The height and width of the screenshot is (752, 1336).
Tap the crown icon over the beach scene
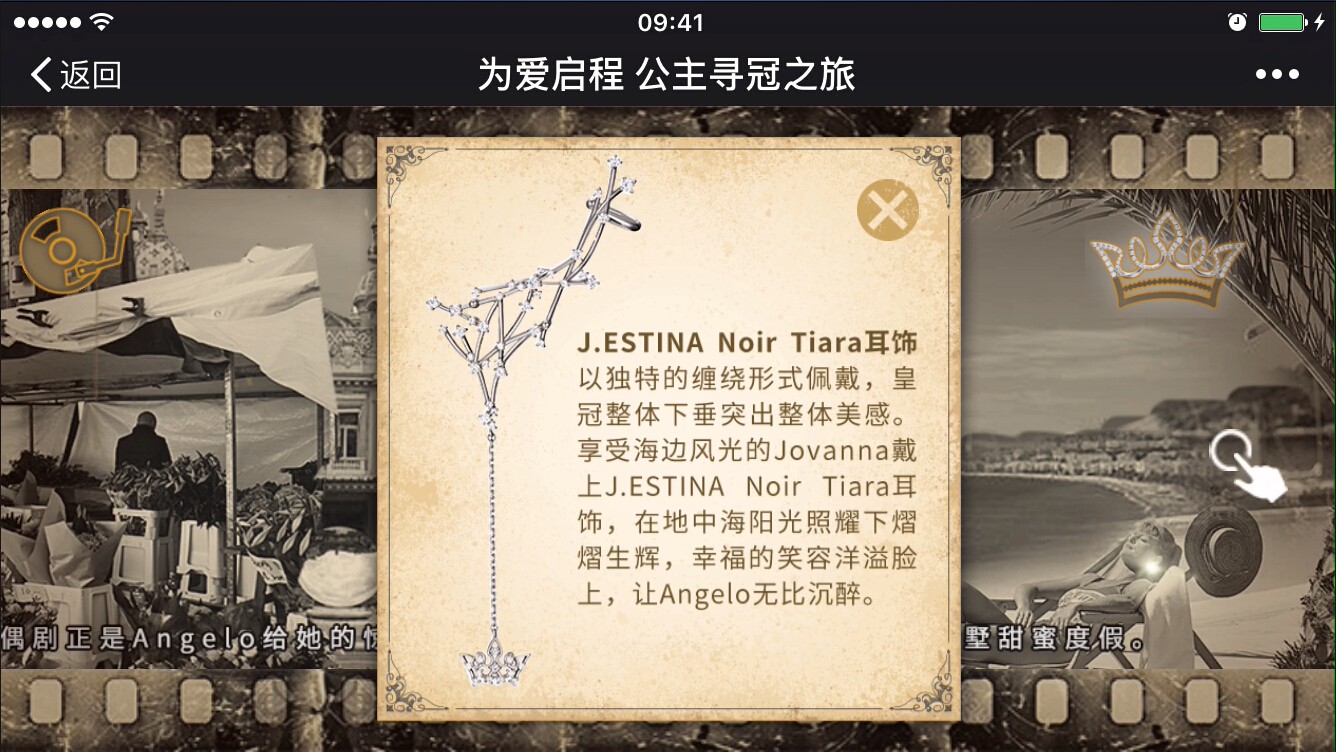(1165, 262)
